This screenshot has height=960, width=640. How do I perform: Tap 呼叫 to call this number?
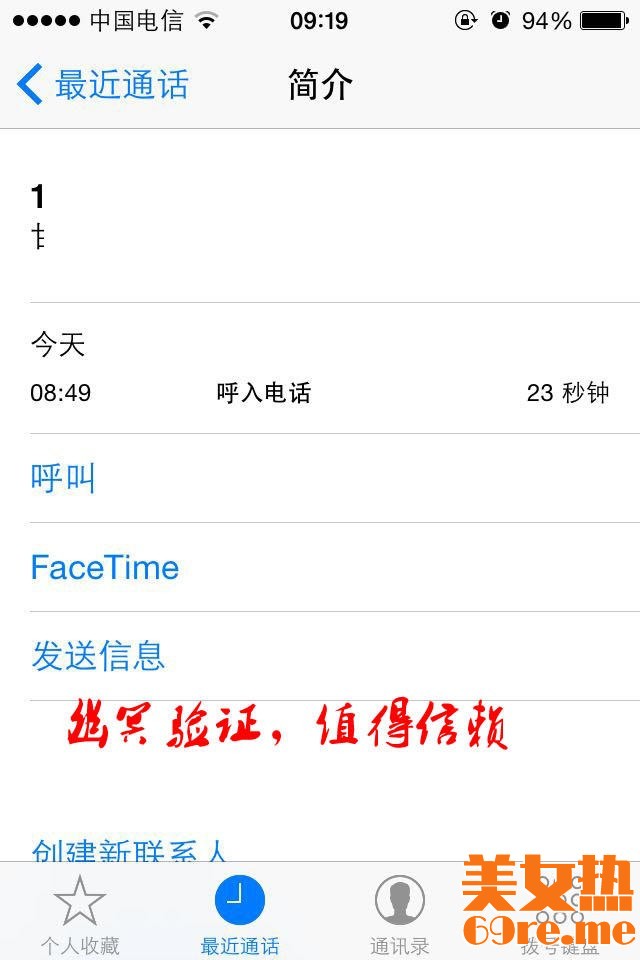[x=63, y=478]
